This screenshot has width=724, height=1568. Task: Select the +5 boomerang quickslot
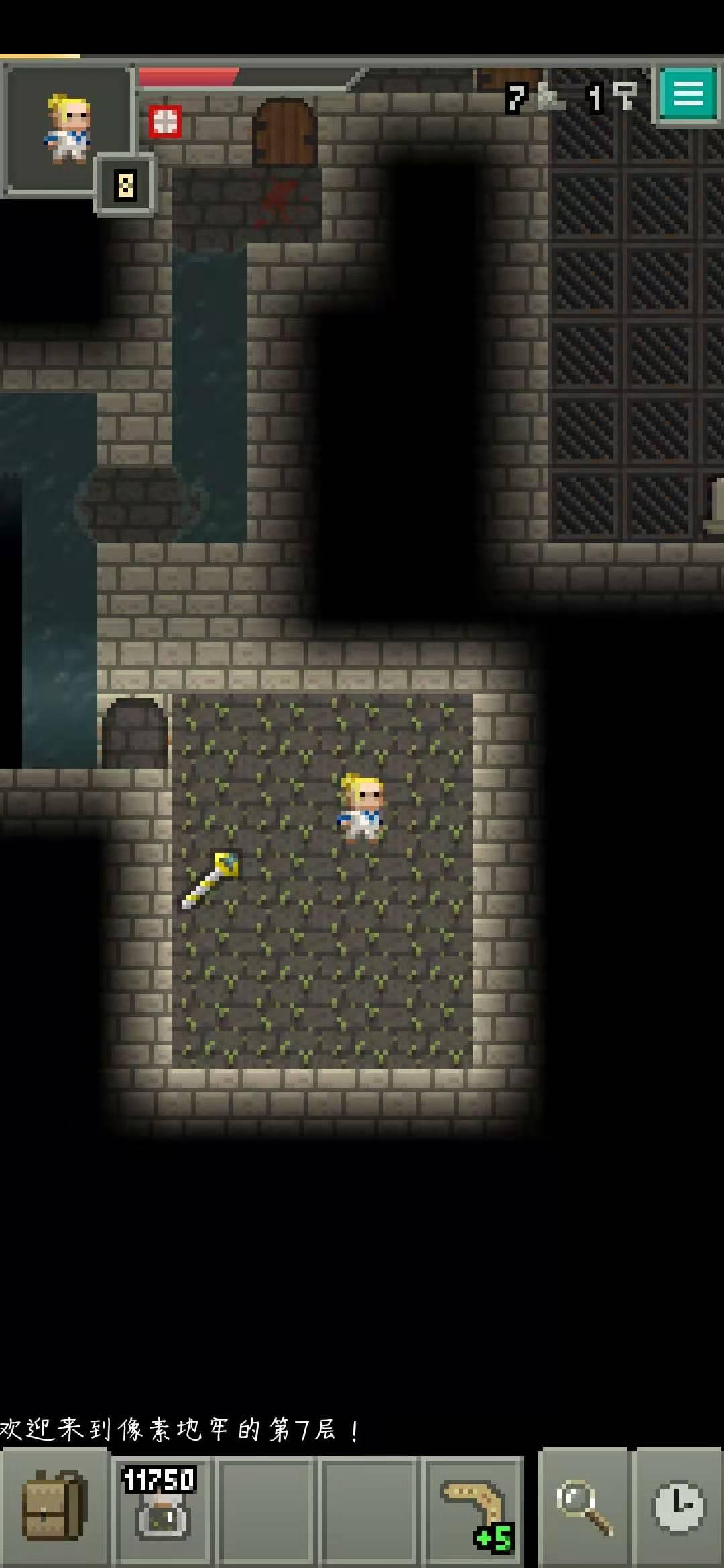475,1508
